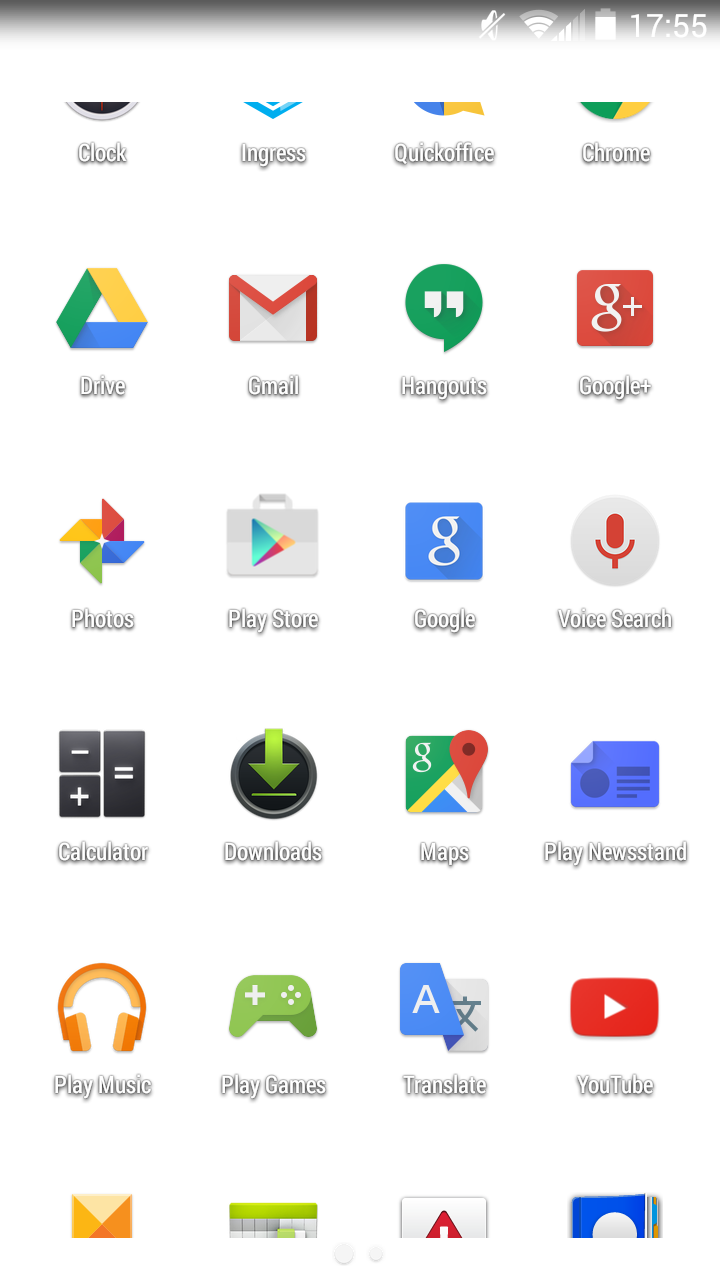Open the Translate app
This screenshot has height=1280, width=720.
[x=444, y=1007]
